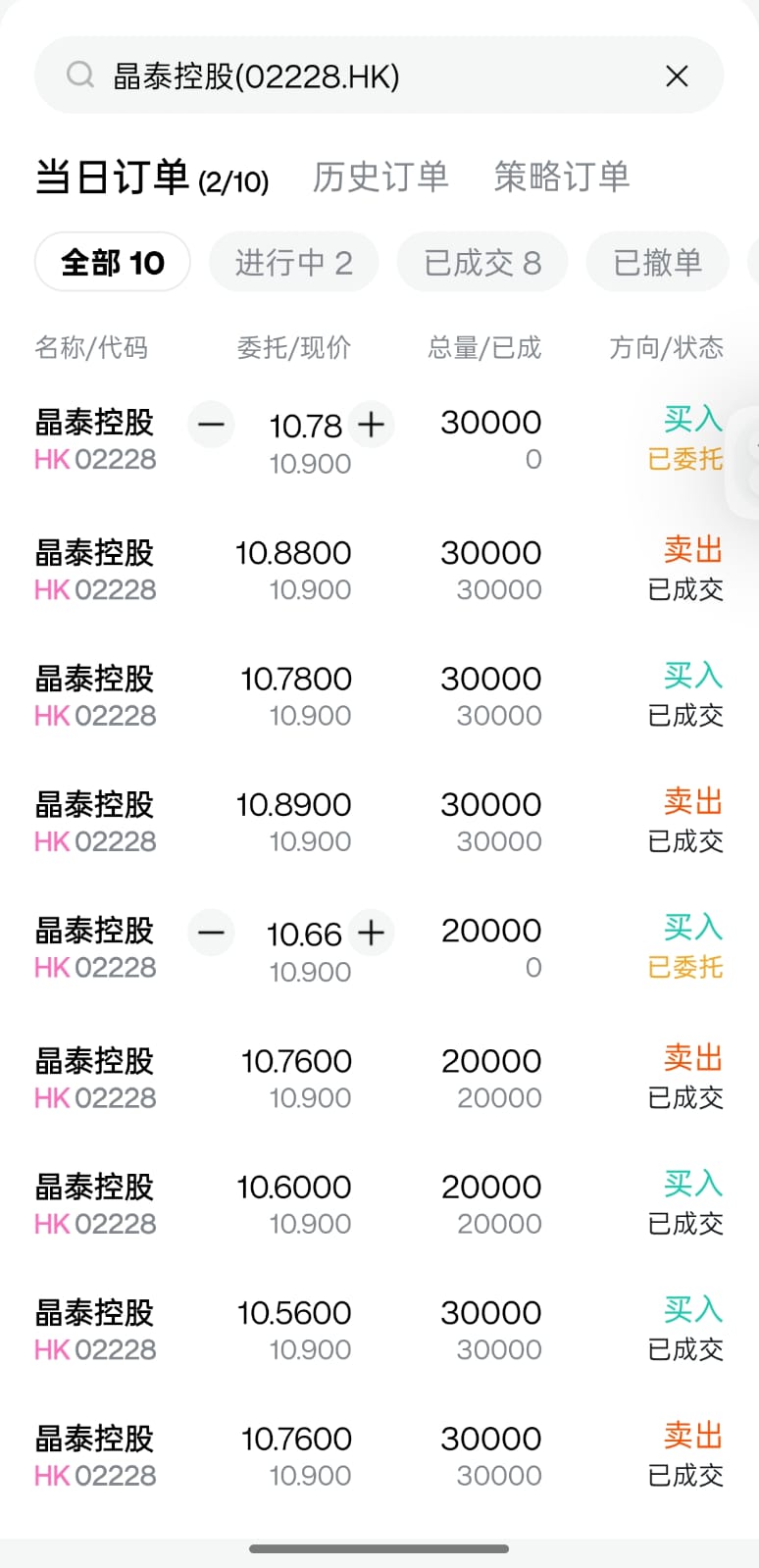Open the sell order at 10.8800

(x=379, y=570)
